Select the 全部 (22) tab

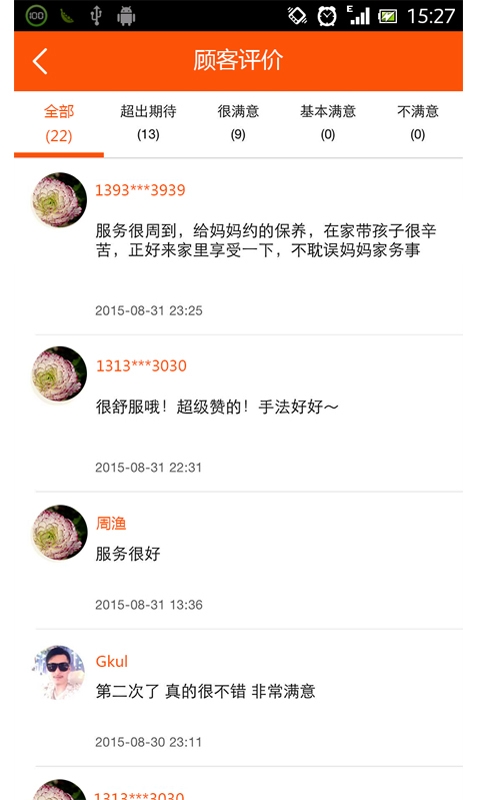[x=59, y=123]
